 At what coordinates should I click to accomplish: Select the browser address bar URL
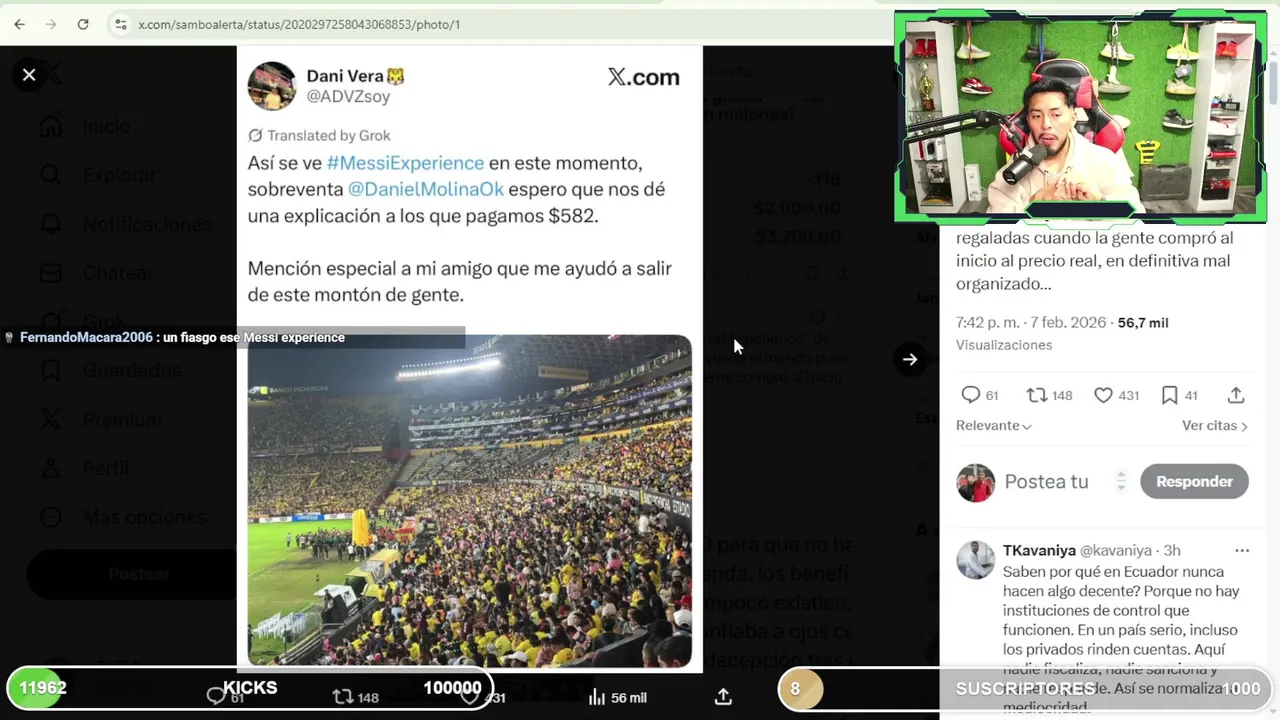click(x=300, y=24)
